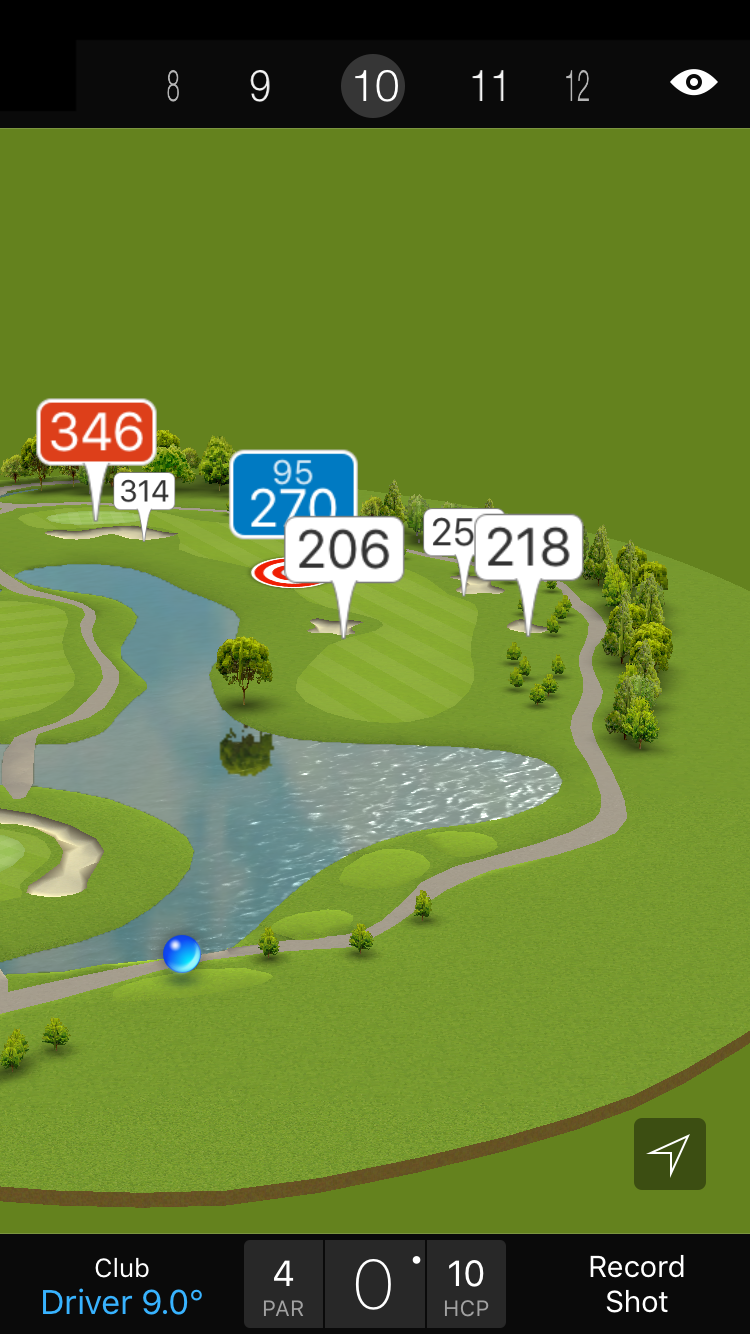Select hole 8
The height and width of the screenshot is (1334, 750).
coord(173,87)
